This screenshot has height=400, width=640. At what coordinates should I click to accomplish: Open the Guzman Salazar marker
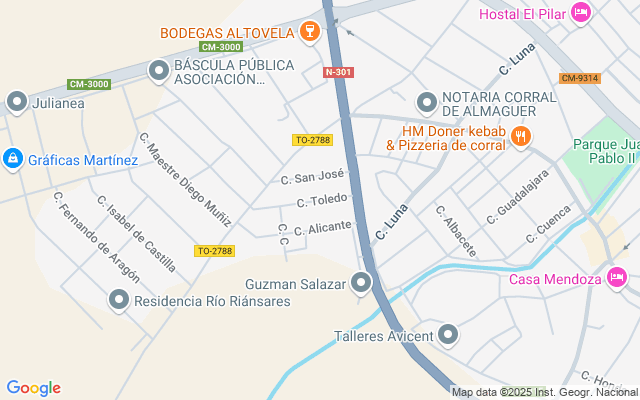pos(361,284)
